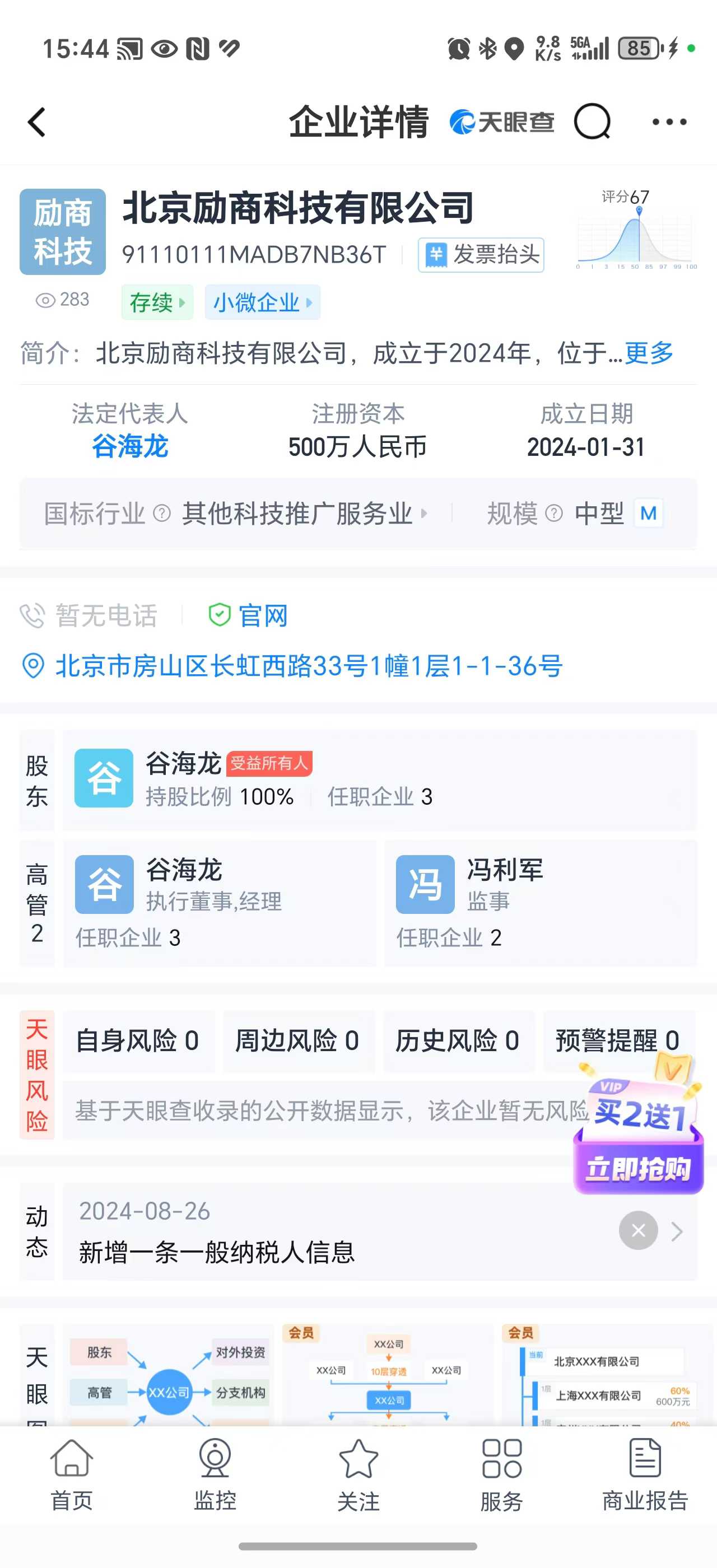View 周边风险 0 details
The width and height of the screenshot is (717, 1568).
(297, 1040)
